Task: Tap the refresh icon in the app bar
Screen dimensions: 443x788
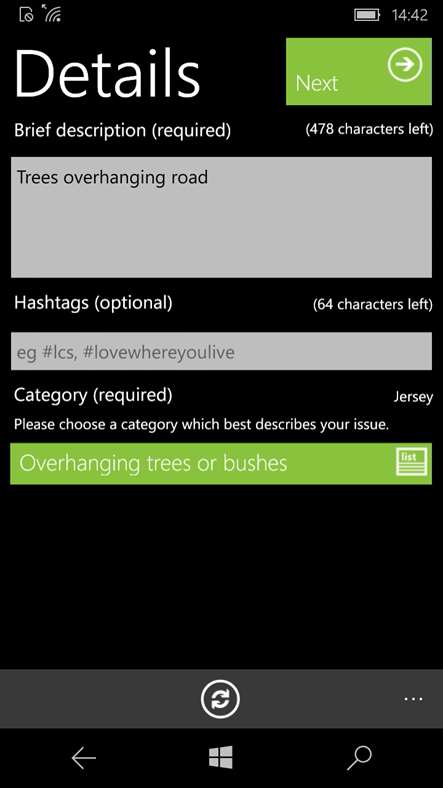Action: point(220,699)
